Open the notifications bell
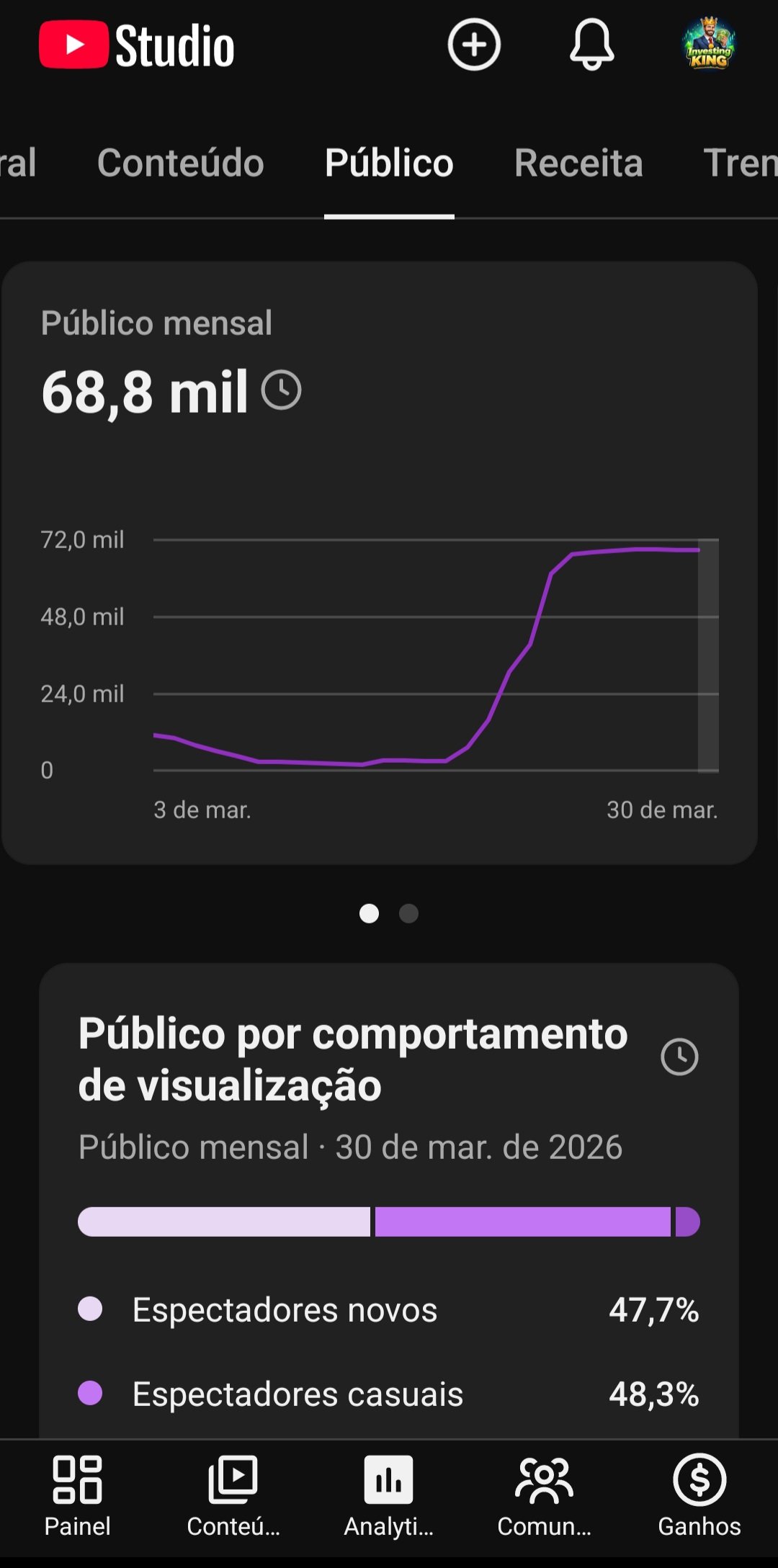The width and height of the screenshot is (778, 1568). 591,45
